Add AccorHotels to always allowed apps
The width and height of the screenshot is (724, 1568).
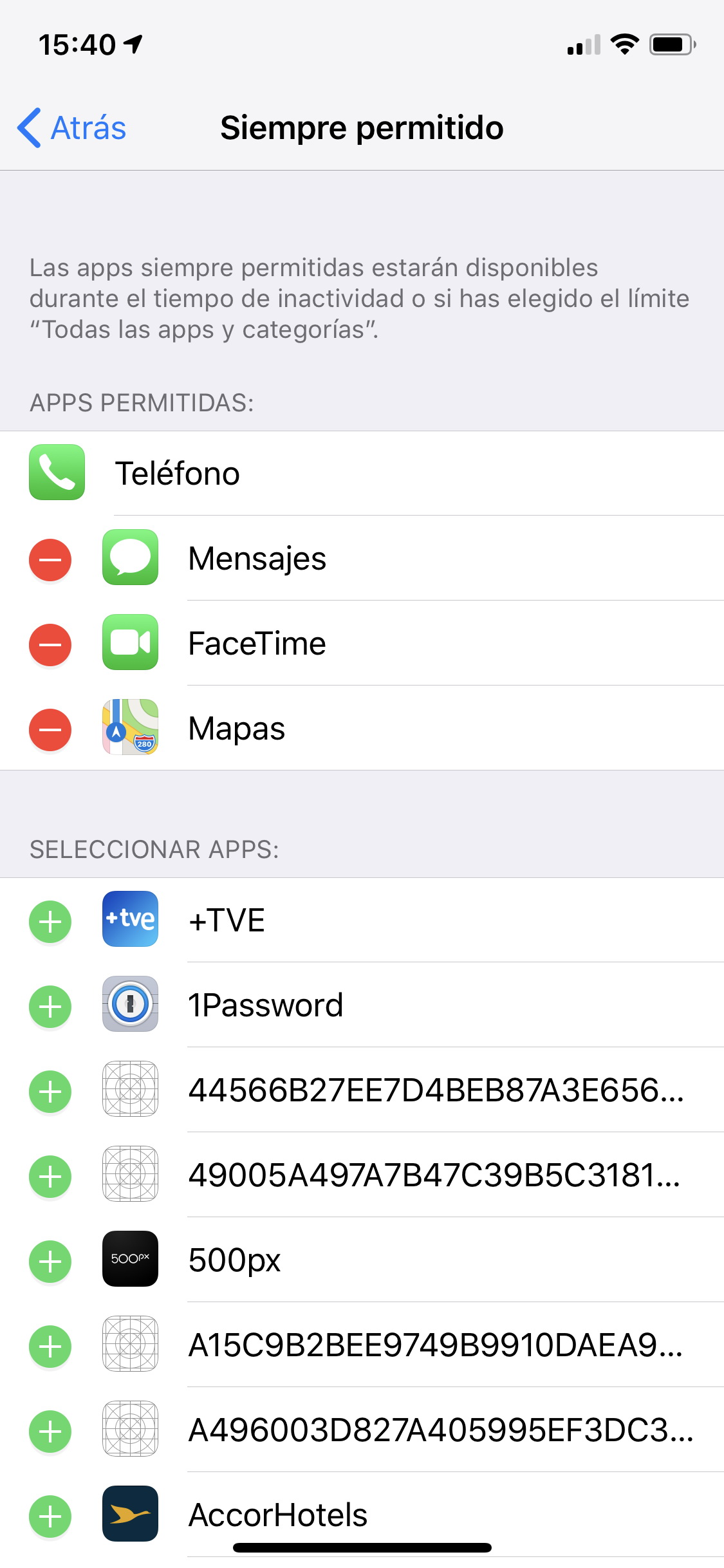(50, 1516)
